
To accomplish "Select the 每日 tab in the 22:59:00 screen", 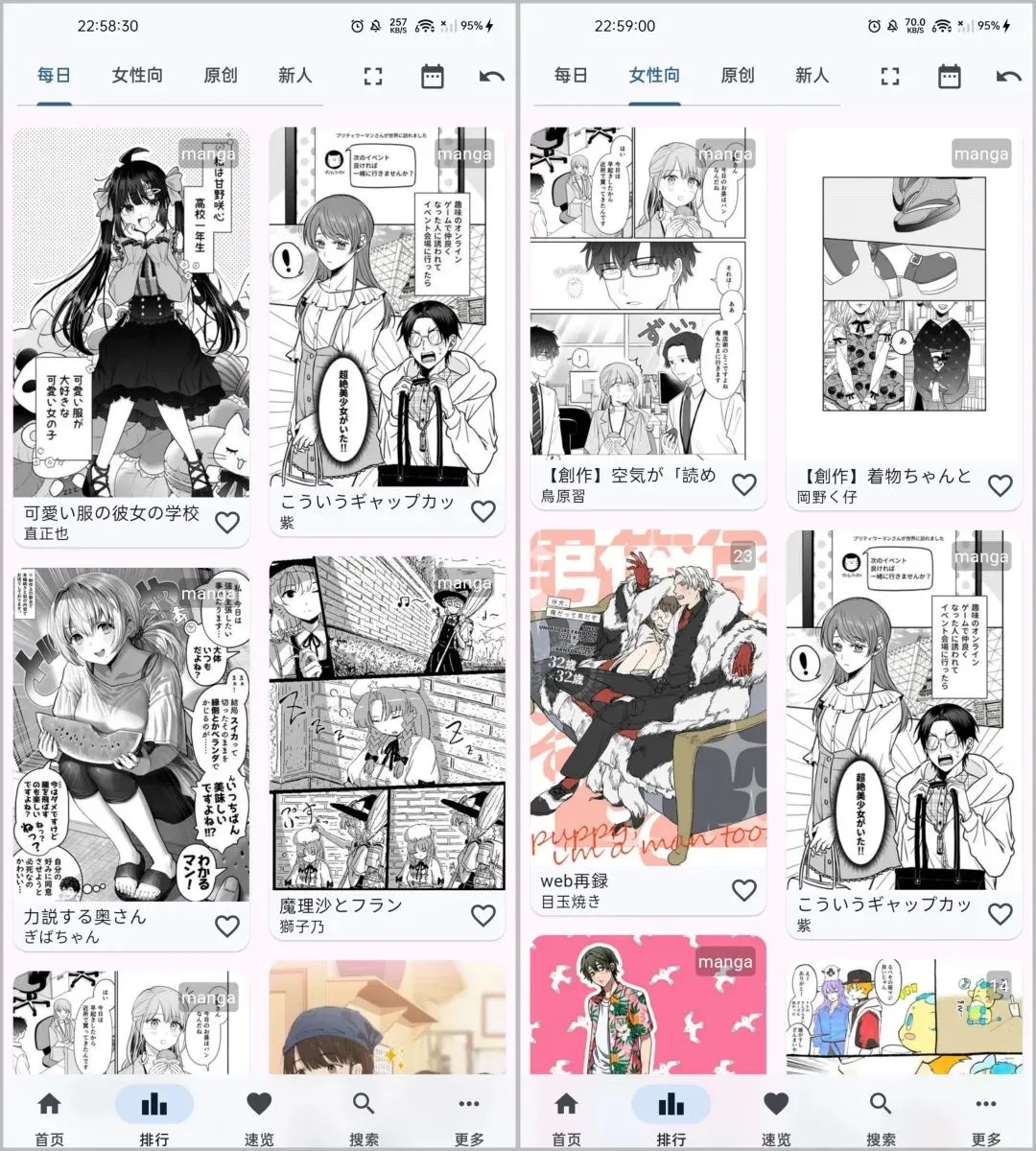I will click(x=571, y=75).
